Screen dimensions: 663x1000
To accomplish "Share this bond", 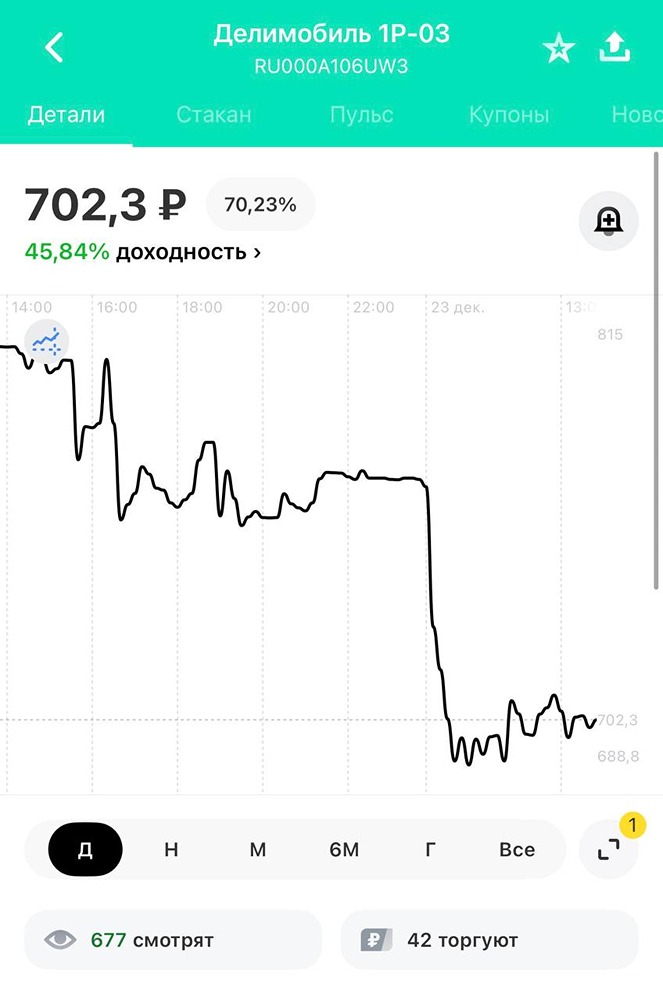I will [614, 47].
